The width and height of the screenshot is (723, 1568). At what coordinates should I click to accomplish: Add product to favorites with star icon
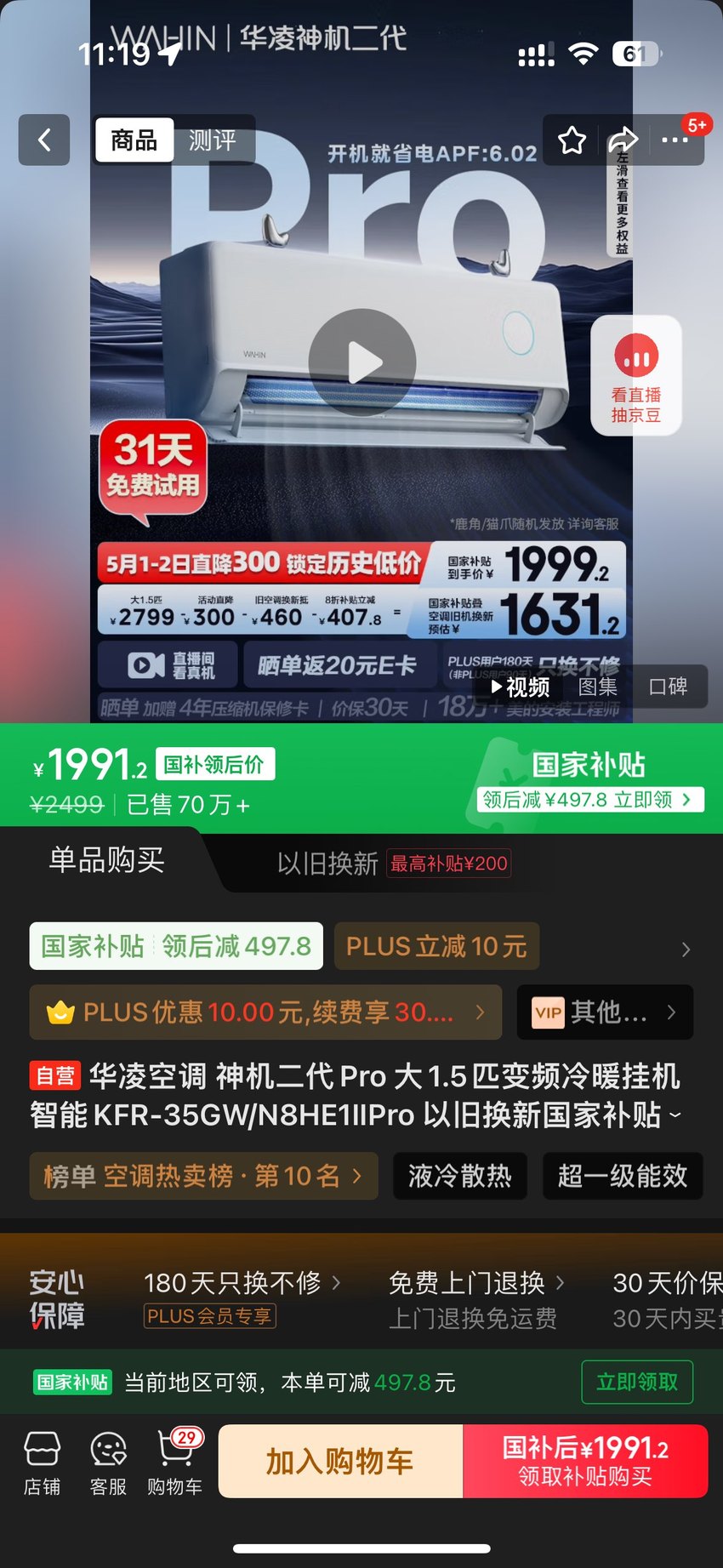point(572,140)
